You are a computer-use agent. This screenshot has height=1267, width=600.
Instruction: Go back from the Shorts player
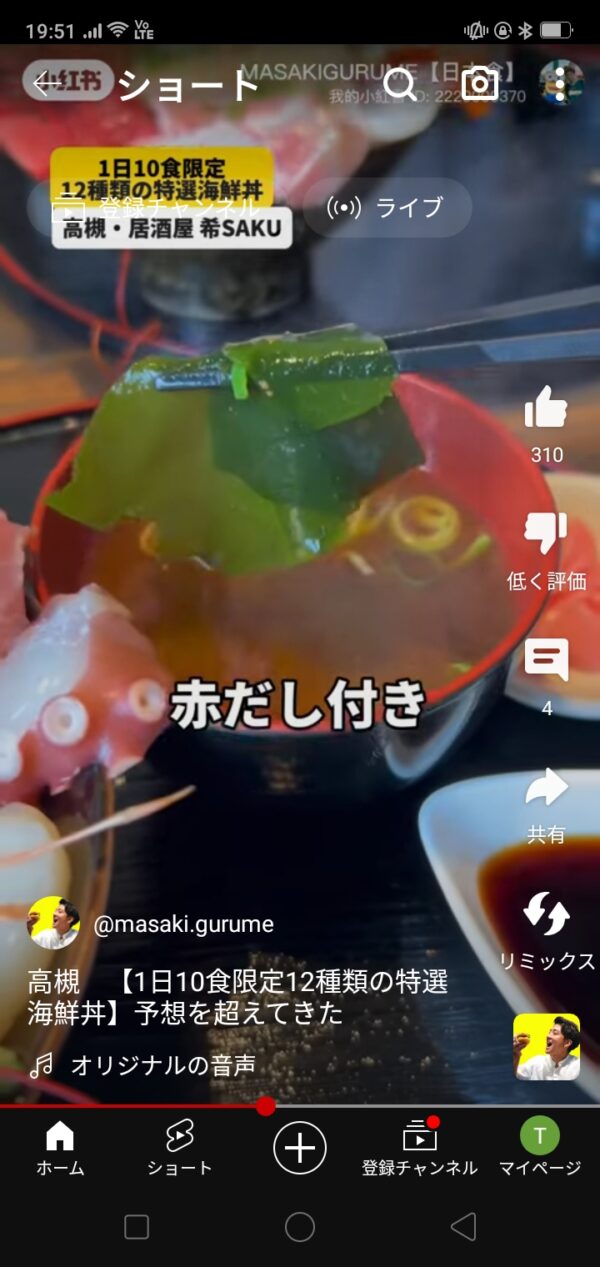pyautogui.click(x=46, y=84)
